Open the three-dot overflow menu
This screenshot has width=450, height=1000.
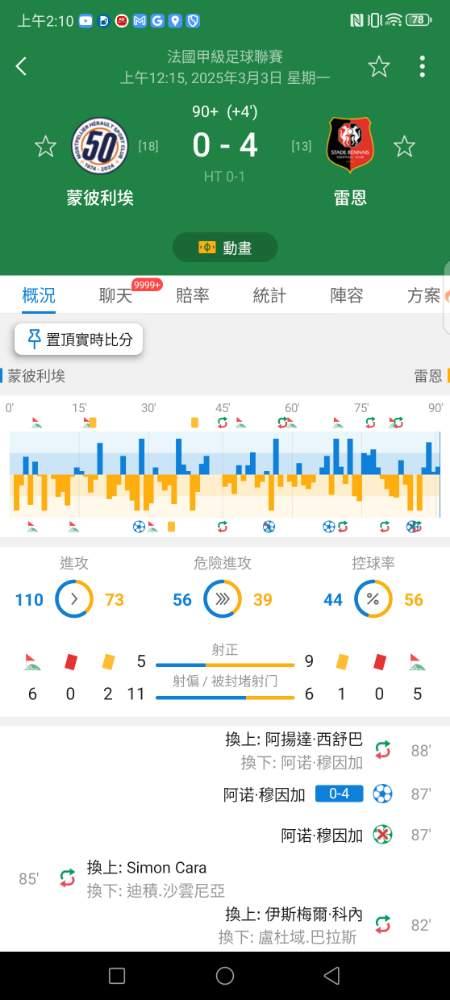click(422, 66)
